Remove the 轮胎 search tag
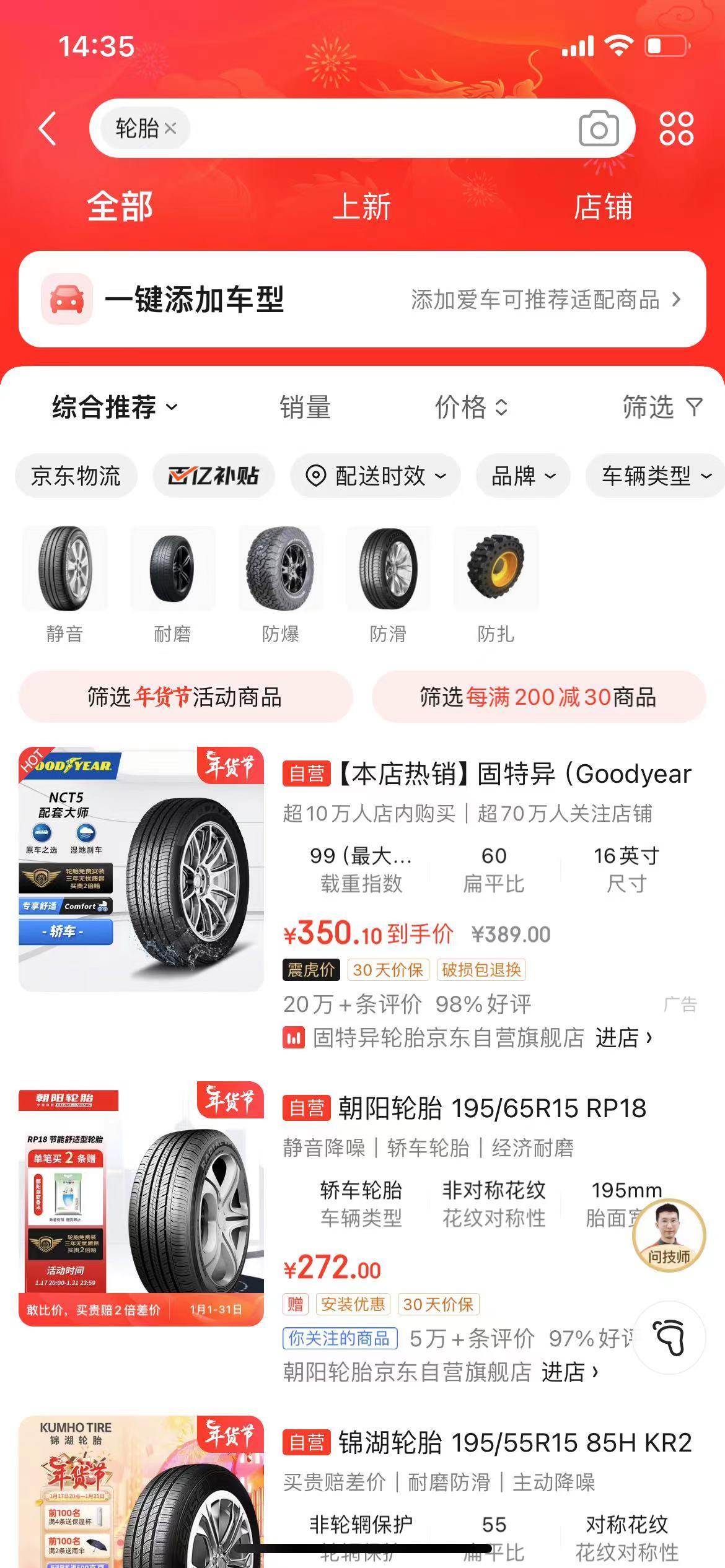725x1568 pixels. coord(170,128)
